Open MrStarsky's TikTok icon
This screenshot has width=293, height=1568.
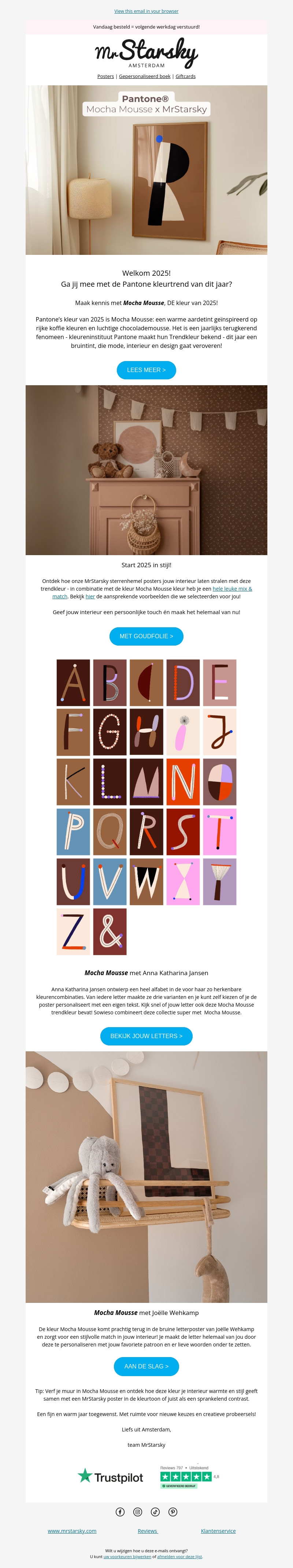pyautogui.click(x=155, y=1511)
